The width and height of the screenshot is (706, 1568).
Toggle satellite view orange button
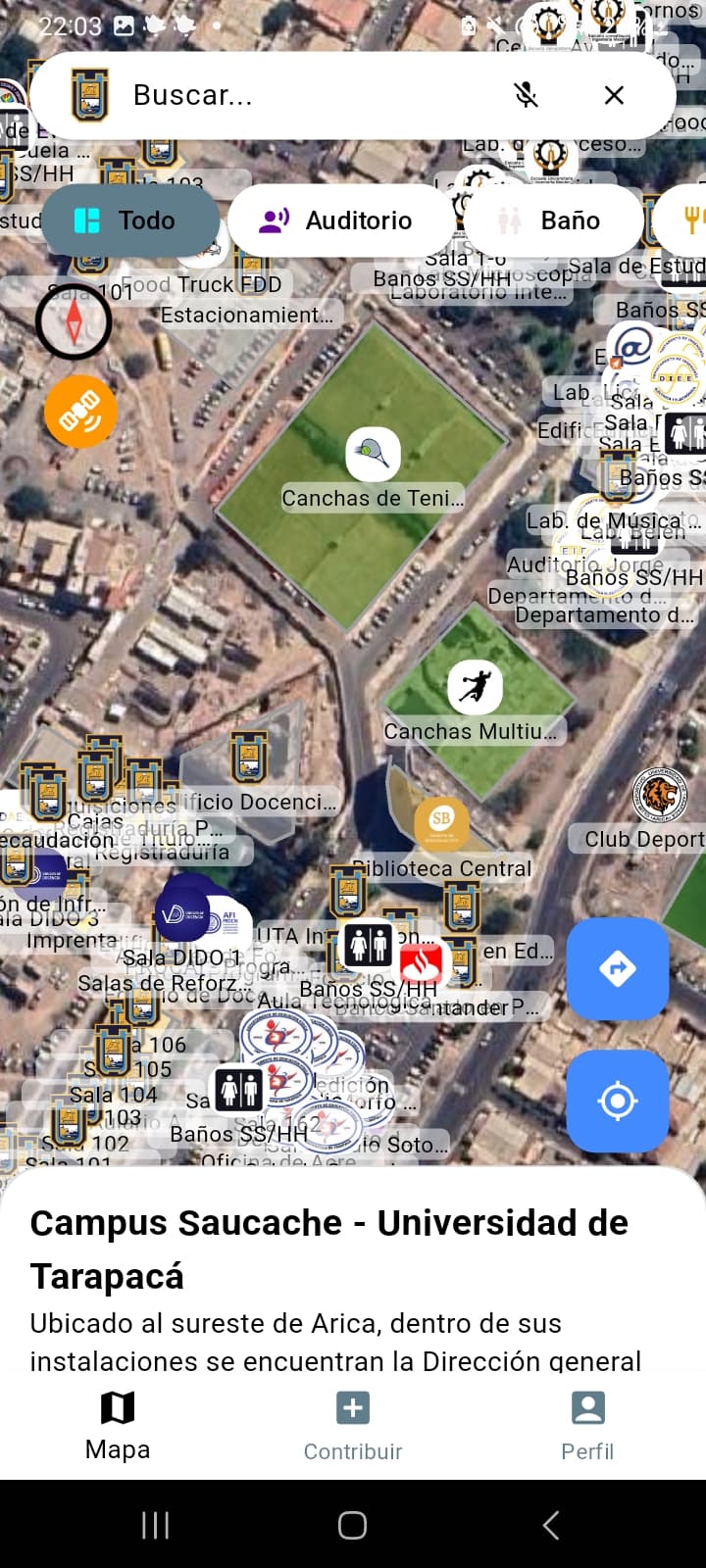pyautogui.click(x=80, y=412)
